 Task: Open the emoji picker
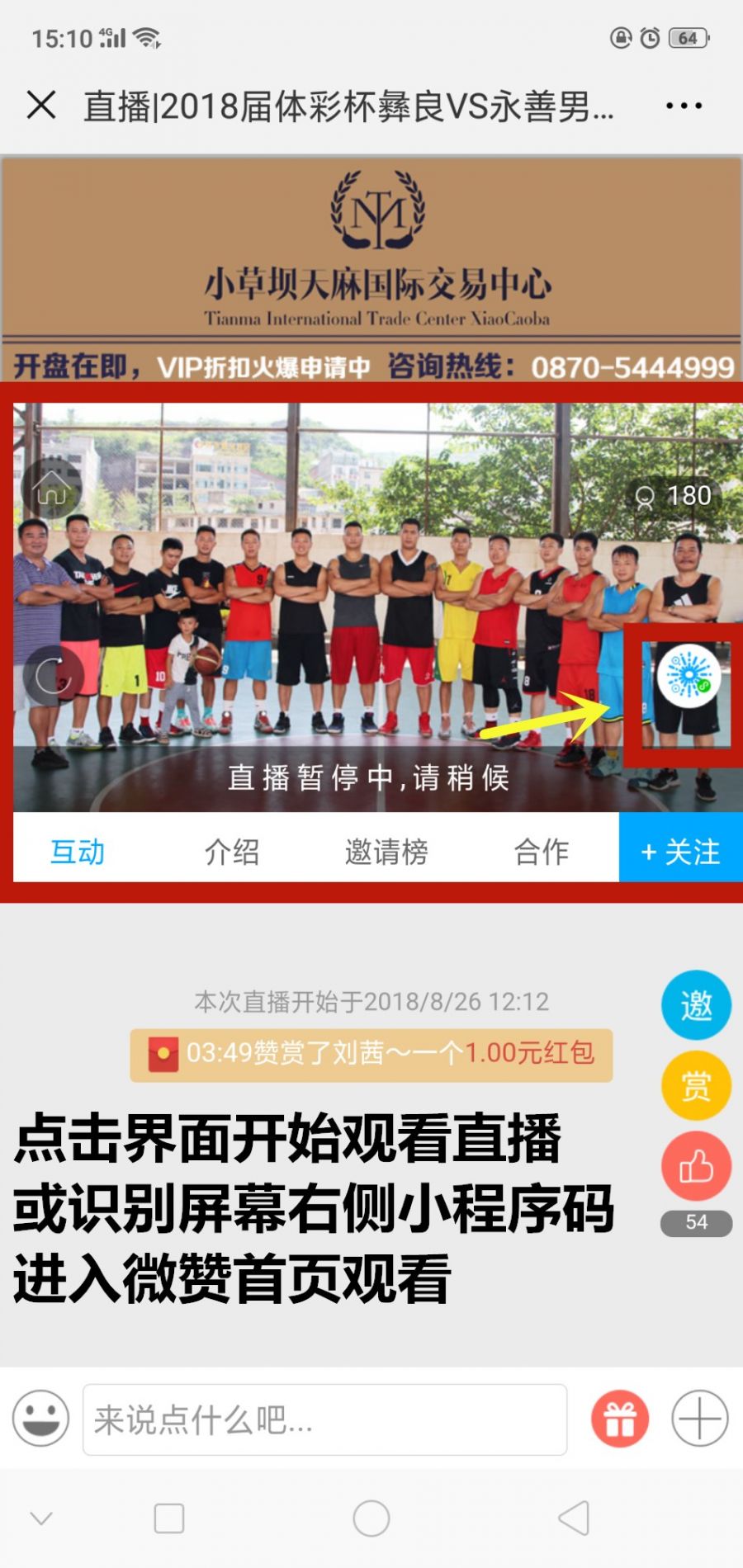point(40,1419)
